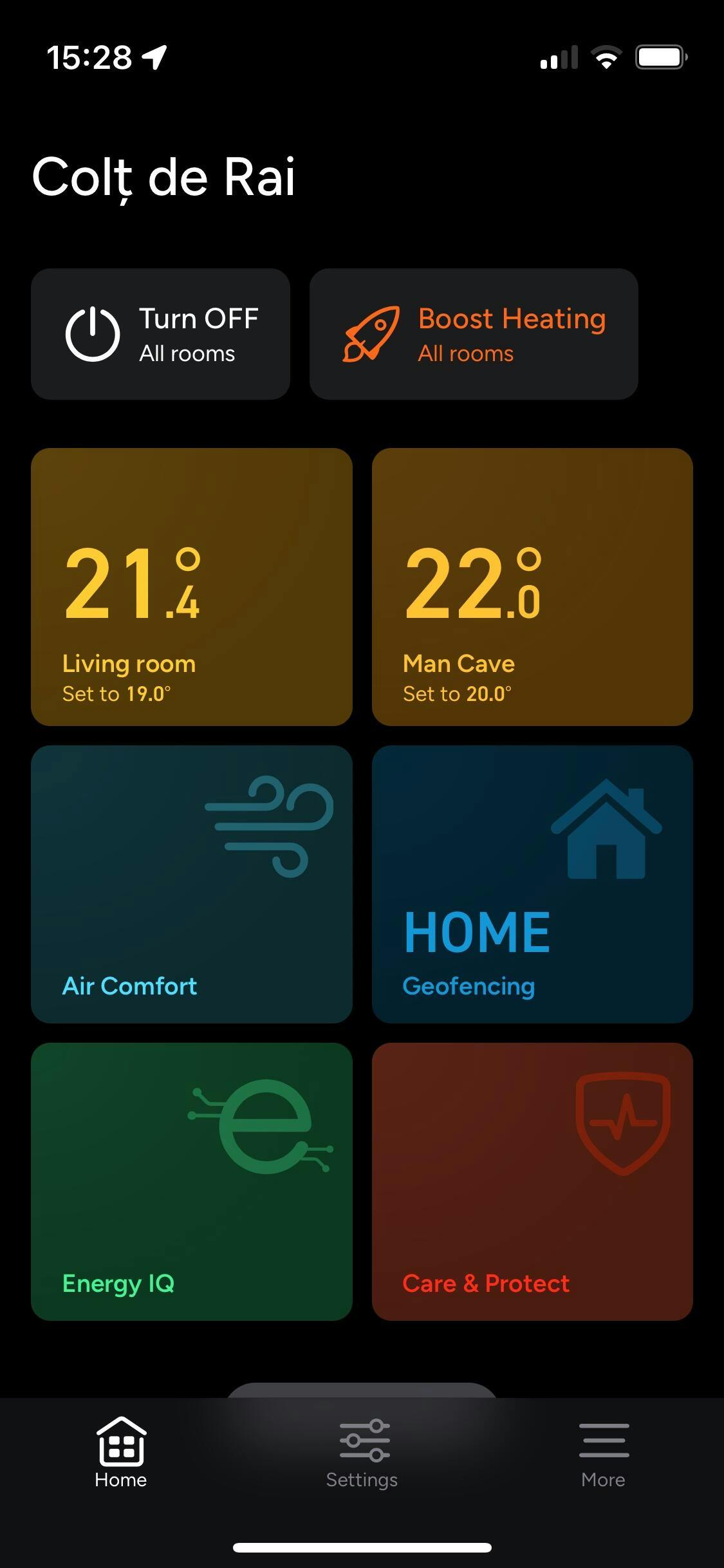Open the Energy IQ tile

(192, 1182)
